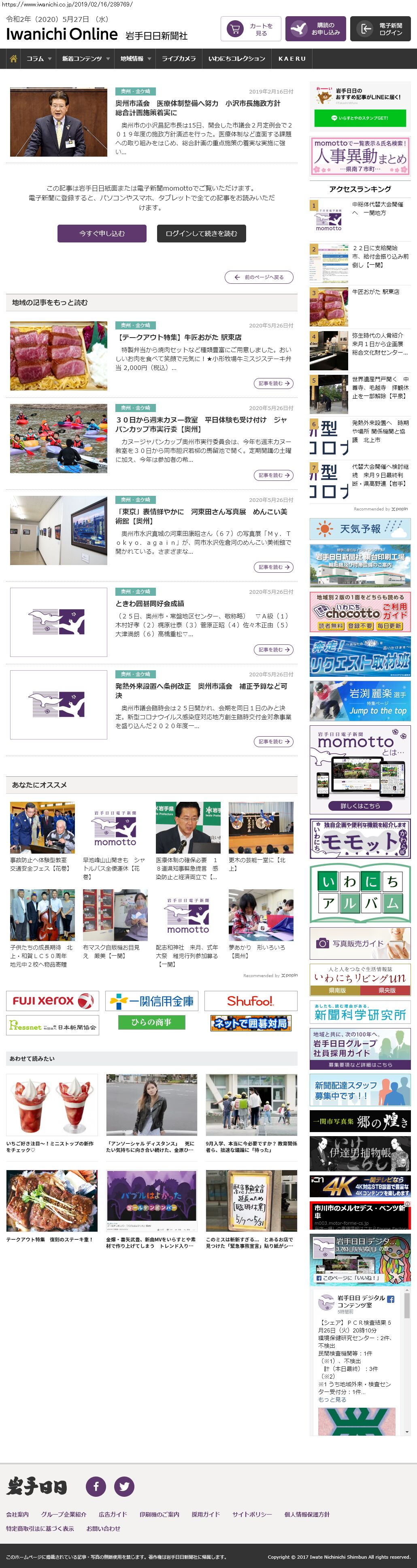Read the 牛匠おがた 駅東店 article
The width and height of the screenshot is (417, 1568).
tap(179, 337)
